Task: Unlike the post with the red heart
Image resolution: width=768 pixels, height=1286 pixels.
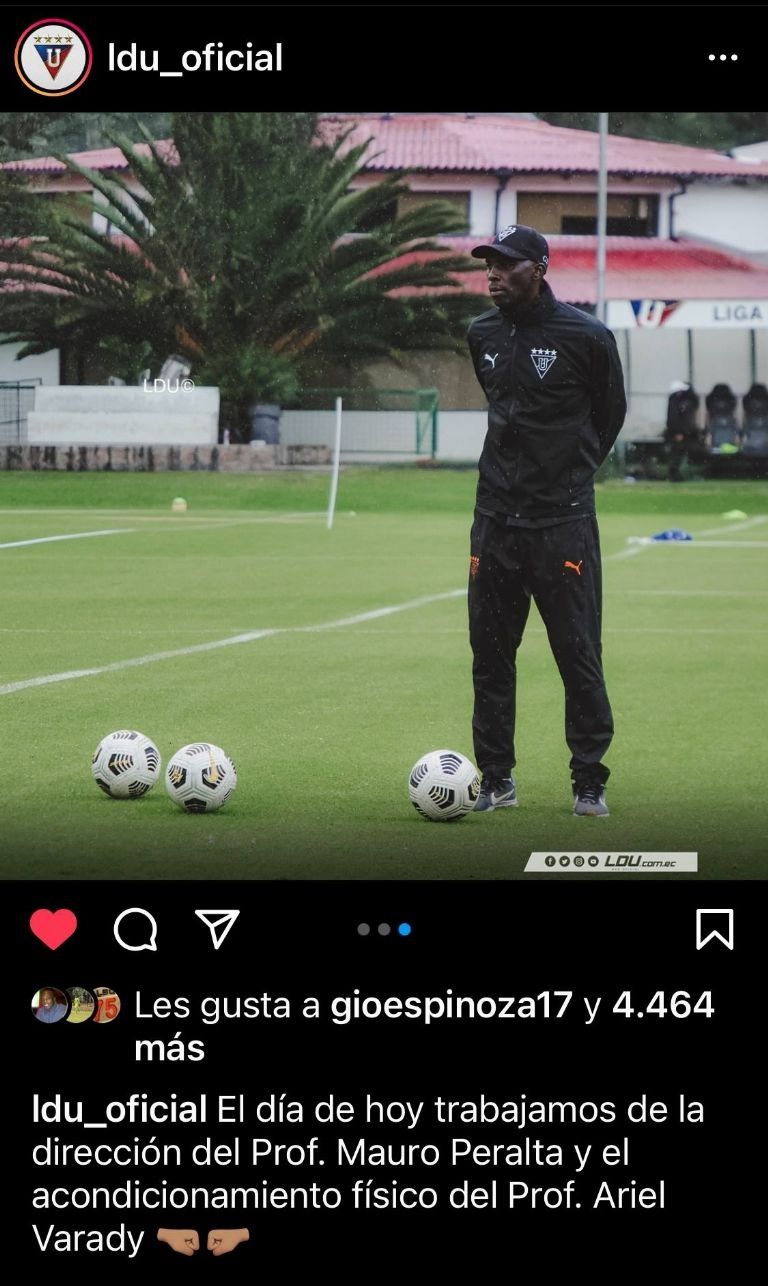Action: 53,929
